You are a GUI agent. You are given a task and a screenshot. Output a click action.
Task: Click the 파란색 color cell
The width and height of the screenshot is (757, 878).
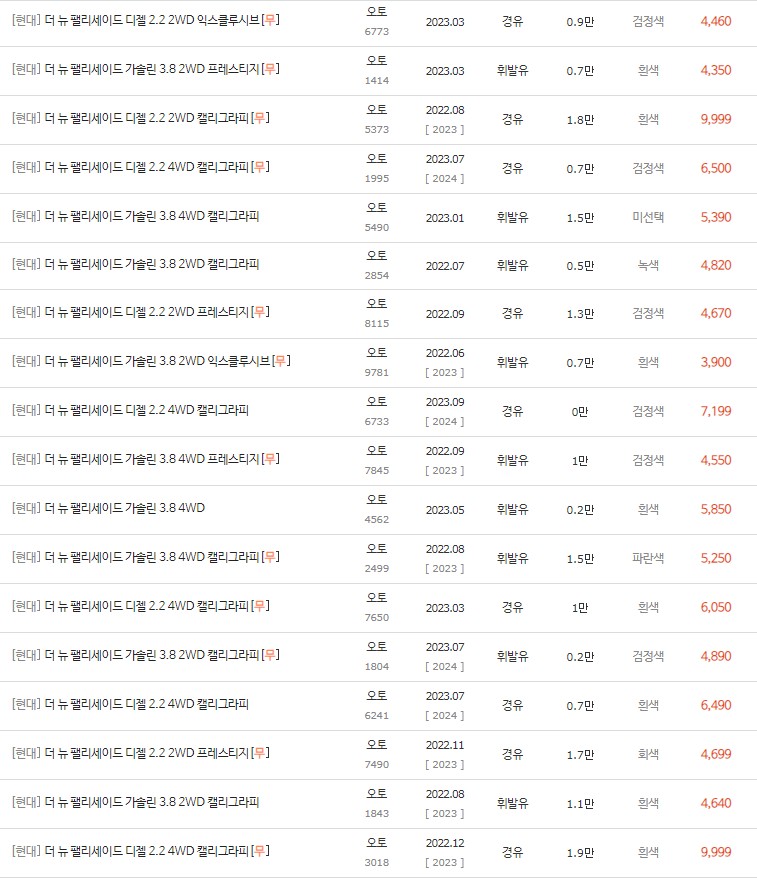tap(650, 558)
